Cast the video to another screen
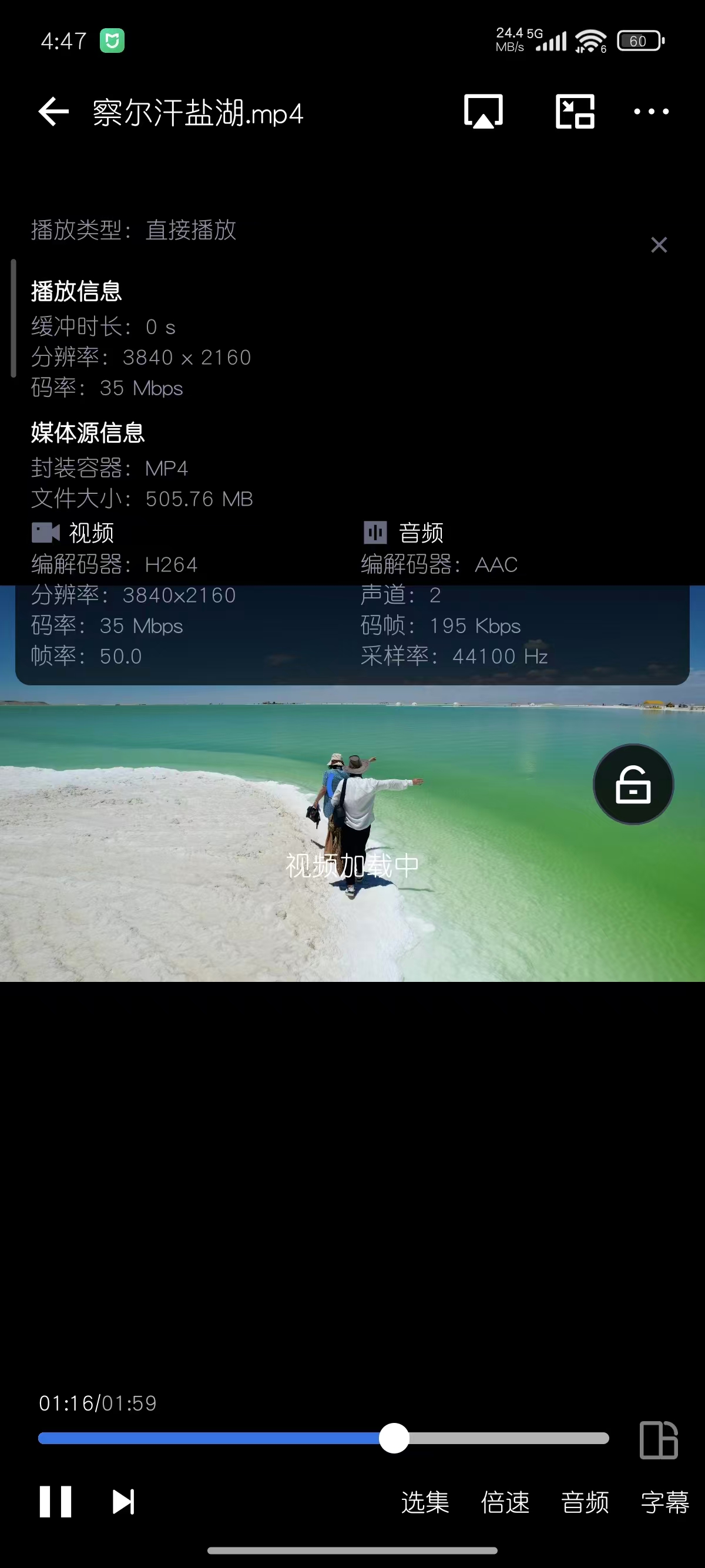The height and width of the screenshot is (1568, 705). [x=484, y=112]
